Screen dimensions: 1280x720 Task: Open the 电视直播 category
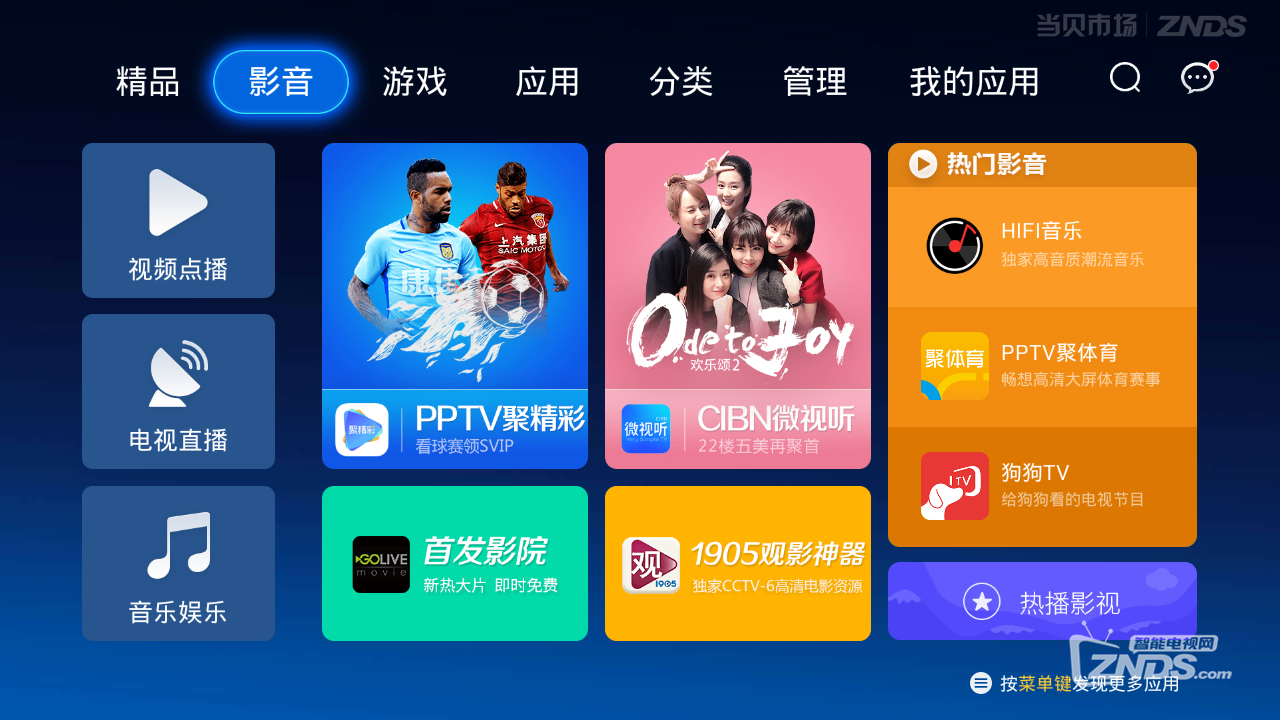point(178,391)
